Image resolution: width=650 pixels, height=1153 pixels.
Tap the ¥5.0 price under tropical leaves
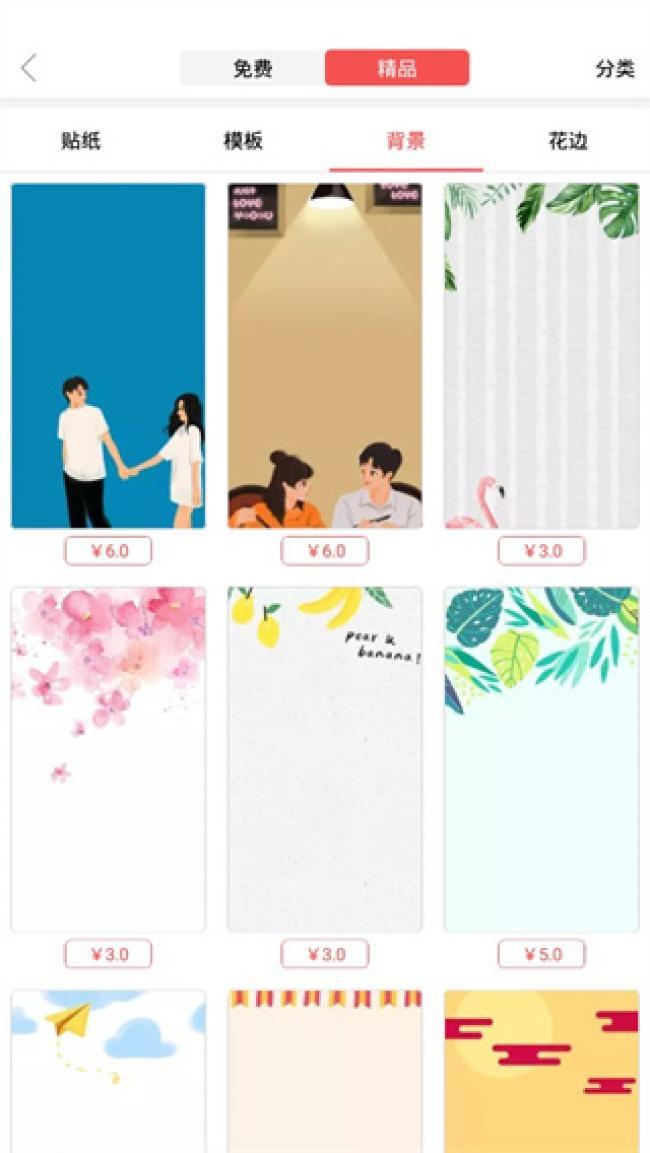point(541,955)
